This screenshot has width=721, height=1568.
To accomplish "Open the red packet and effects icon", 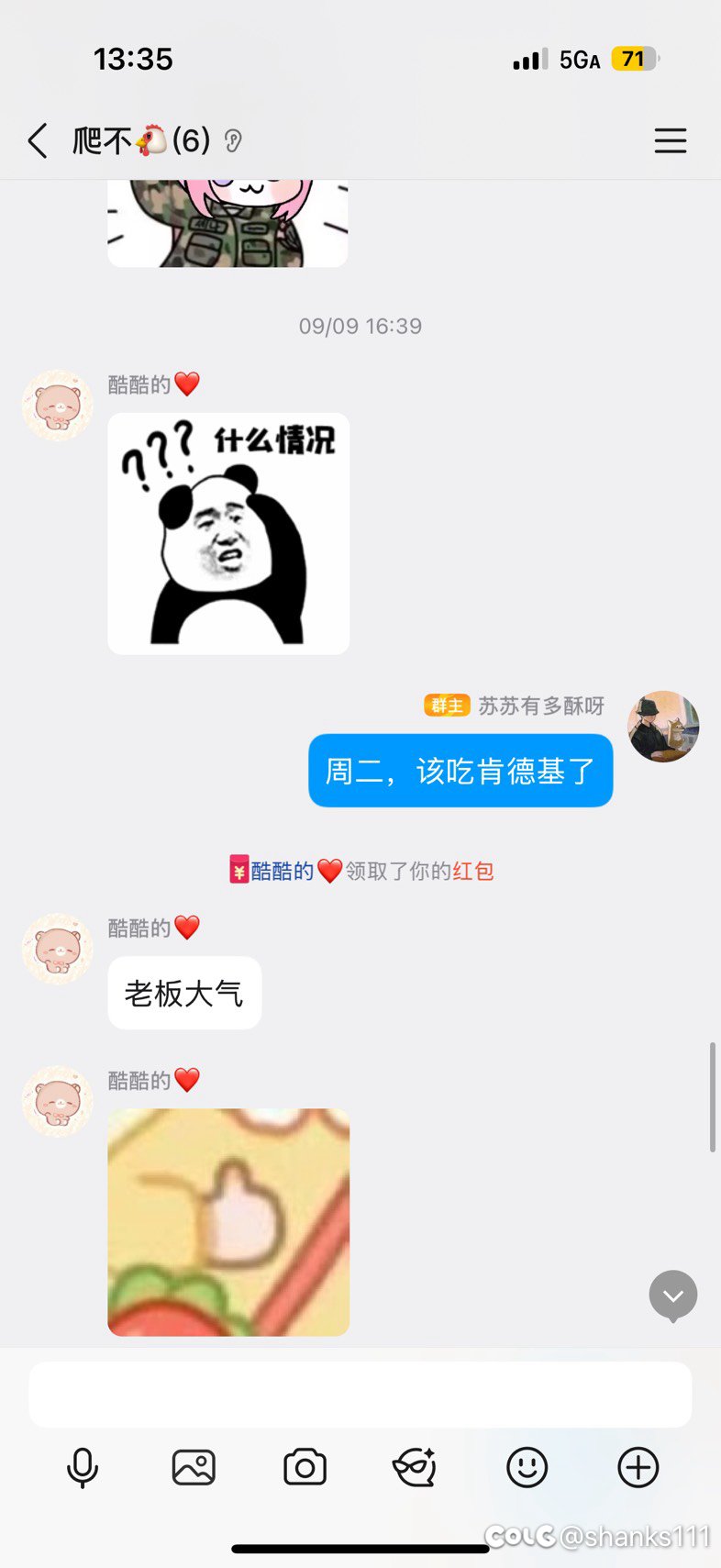I will (415, 1467).
